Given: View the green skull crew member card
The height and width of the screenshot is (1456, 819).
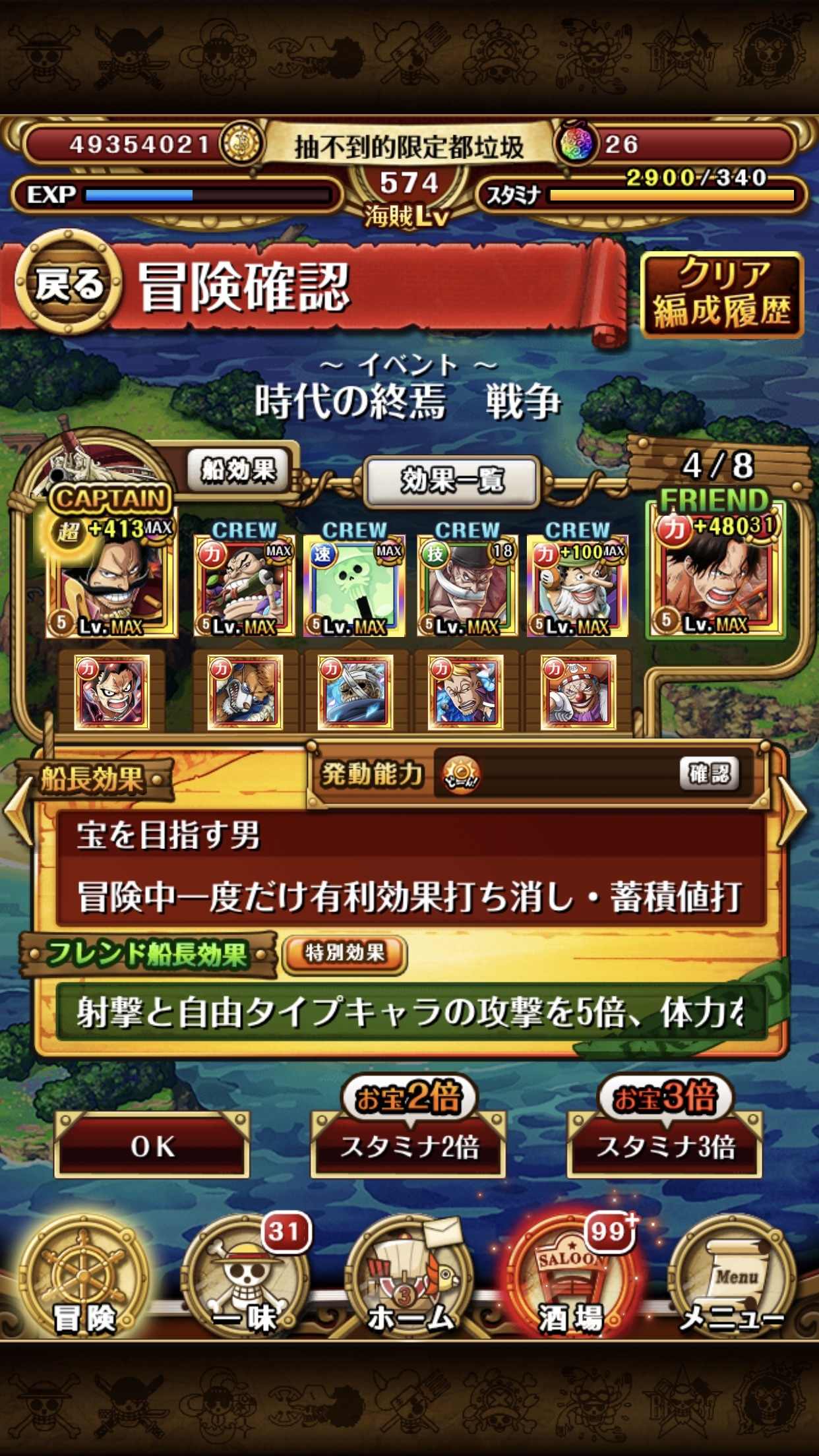Looking at the screenshot, I should (x=354, y=586).
